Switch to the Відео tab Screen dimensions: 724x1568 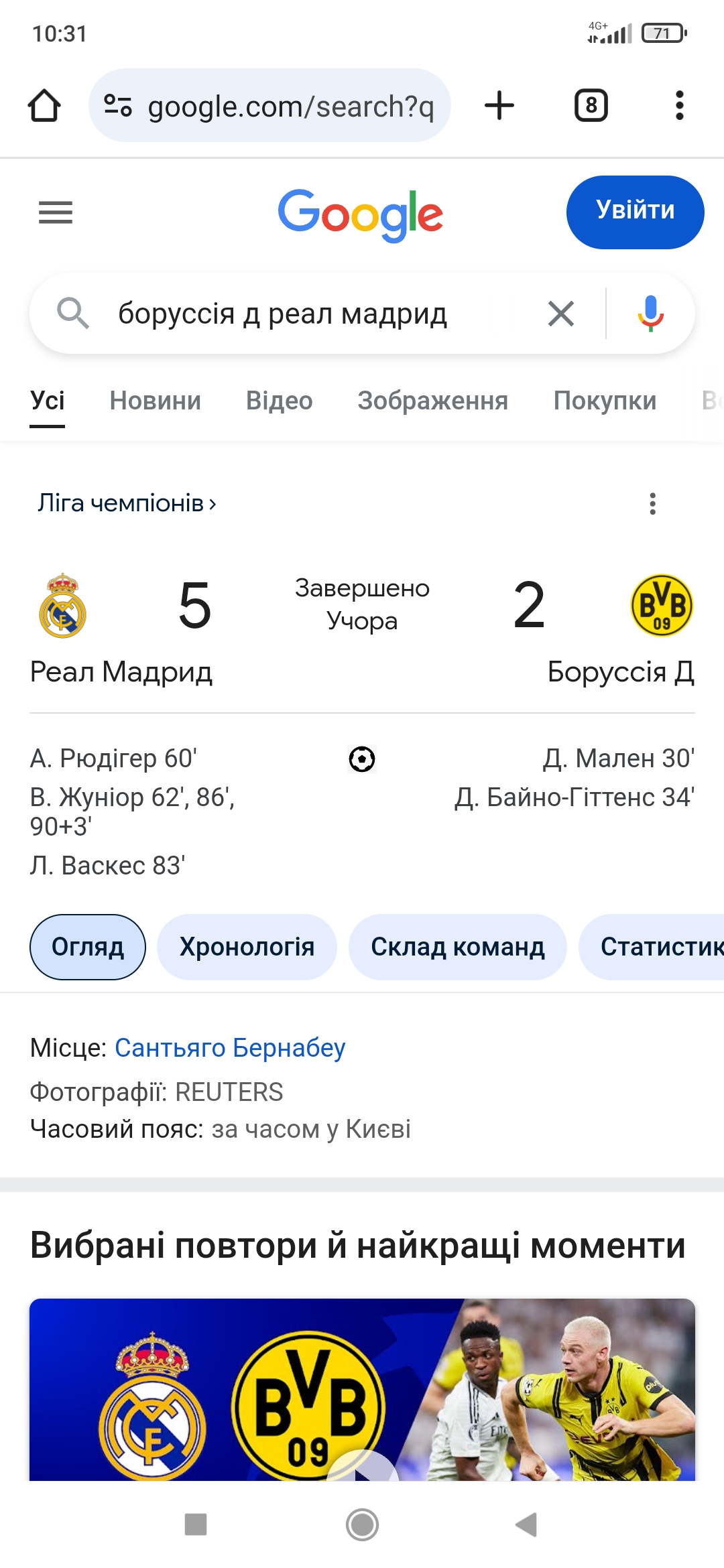(x=280, y=401)
